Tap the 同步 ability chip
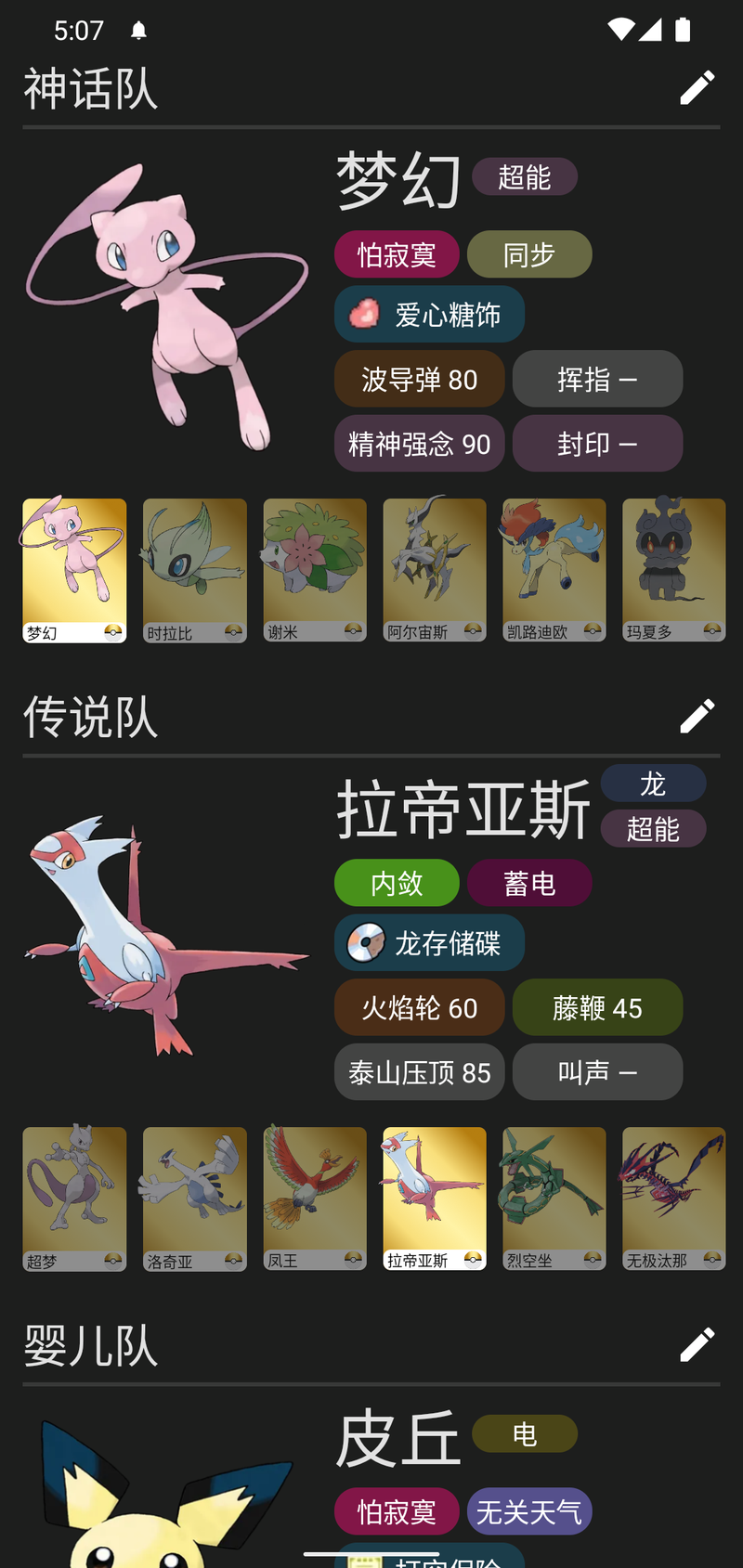 [x=528, y=254]
